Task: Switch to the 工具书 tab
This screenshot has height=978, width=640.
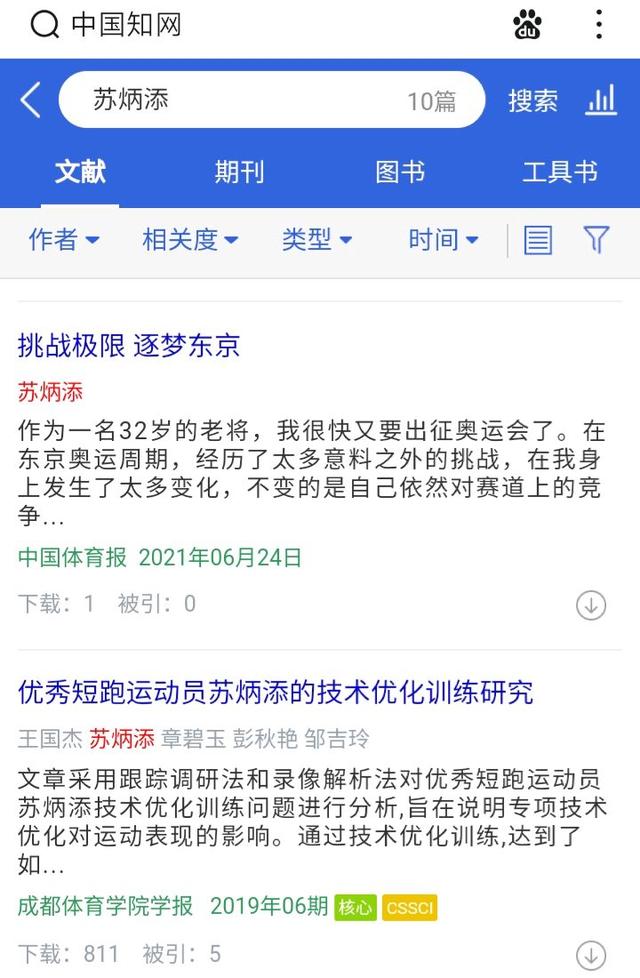Action: (x=559, y=172)
